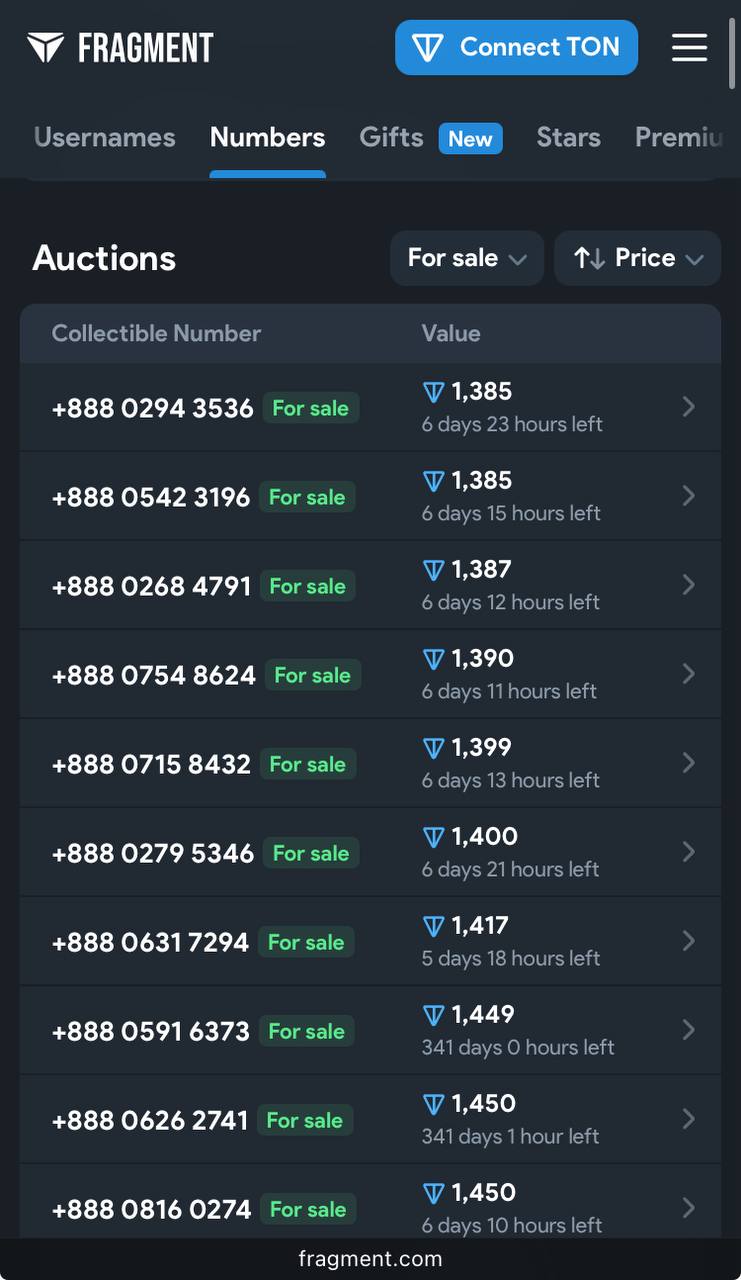
Task: Open the number +888 0294 3536
Action: point(152,408)
